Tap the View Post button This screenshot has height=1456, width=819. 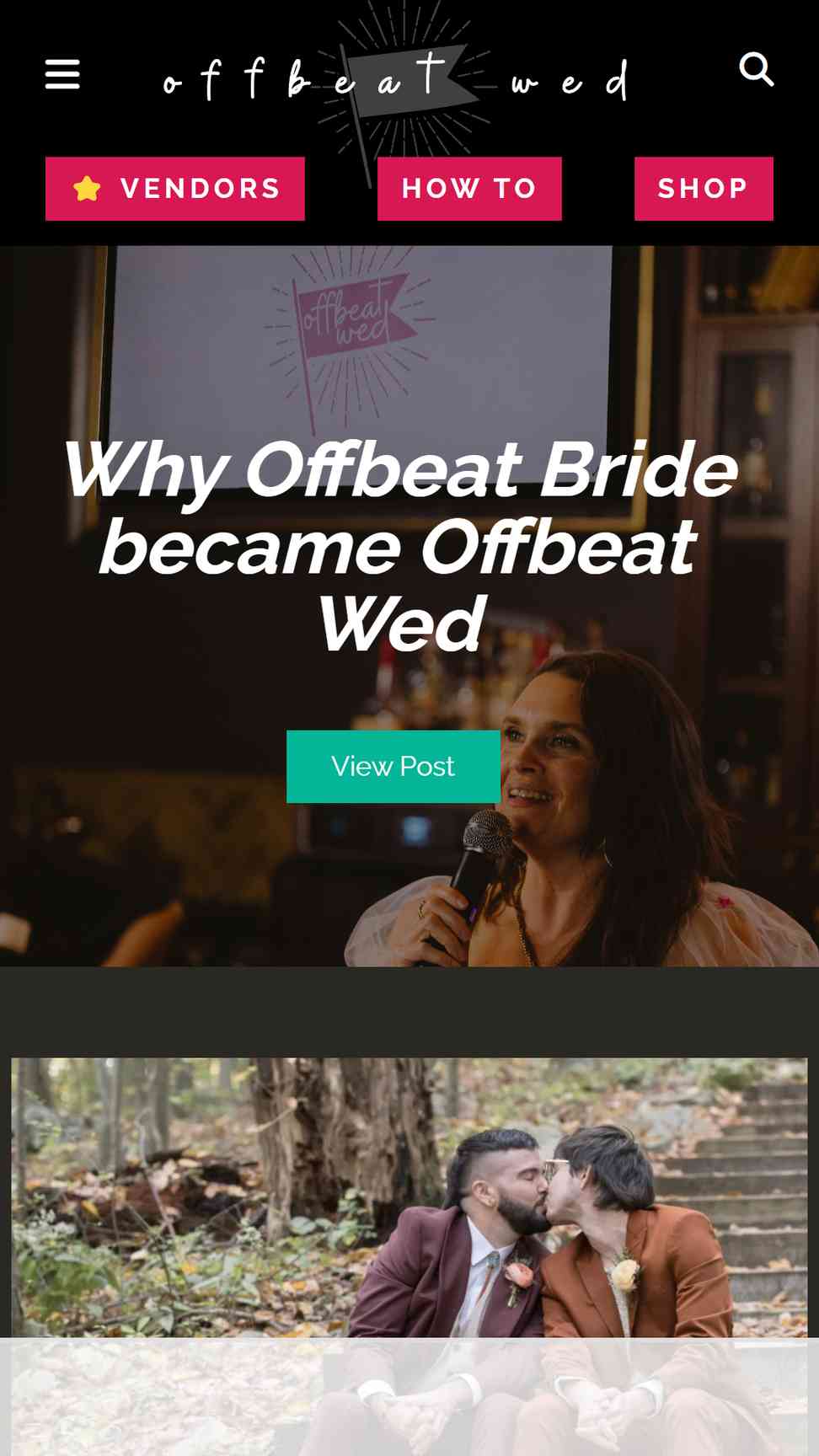(x=393, y=766)
